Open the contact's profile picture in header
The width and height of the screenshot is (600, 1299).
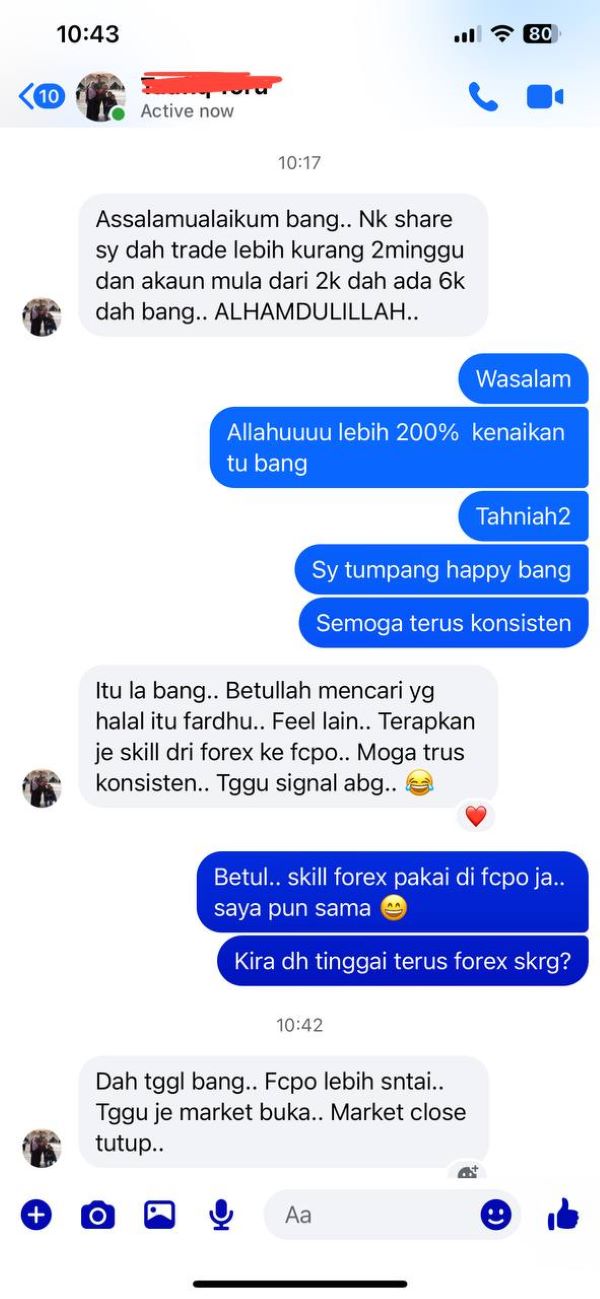[x=101, y=97]
